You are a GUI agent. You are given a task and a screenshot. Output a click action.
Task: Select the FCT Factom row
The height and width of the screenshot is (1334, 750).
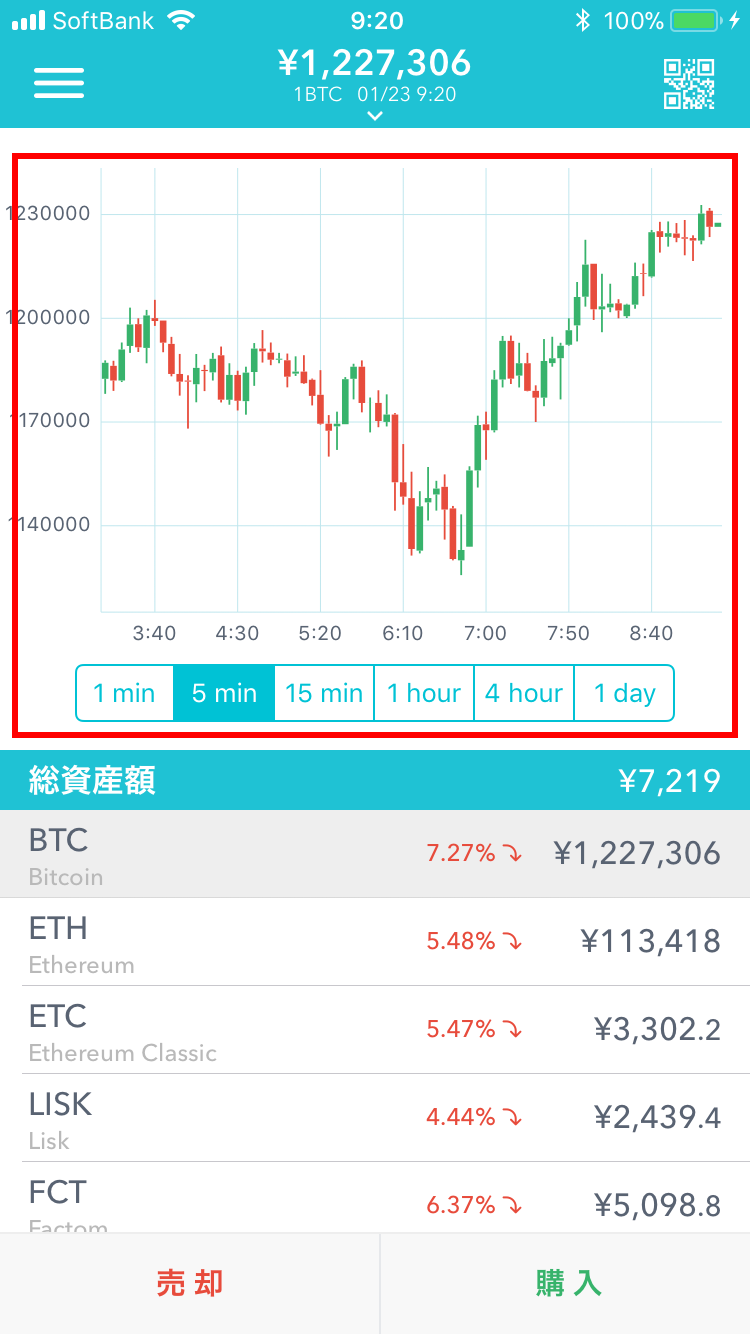[375, 1197]
